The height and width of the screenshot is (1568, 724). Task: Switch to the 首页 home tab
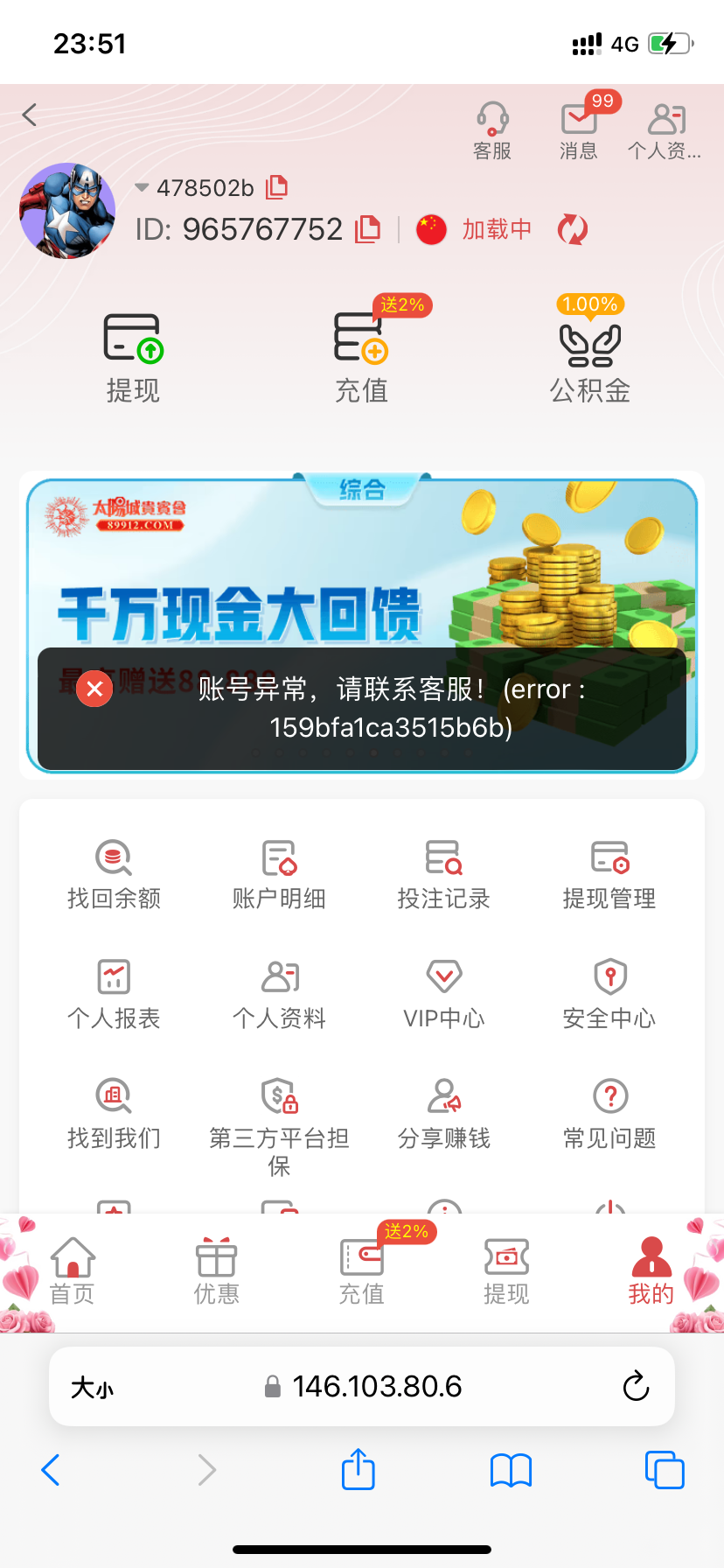point(73,1271)
